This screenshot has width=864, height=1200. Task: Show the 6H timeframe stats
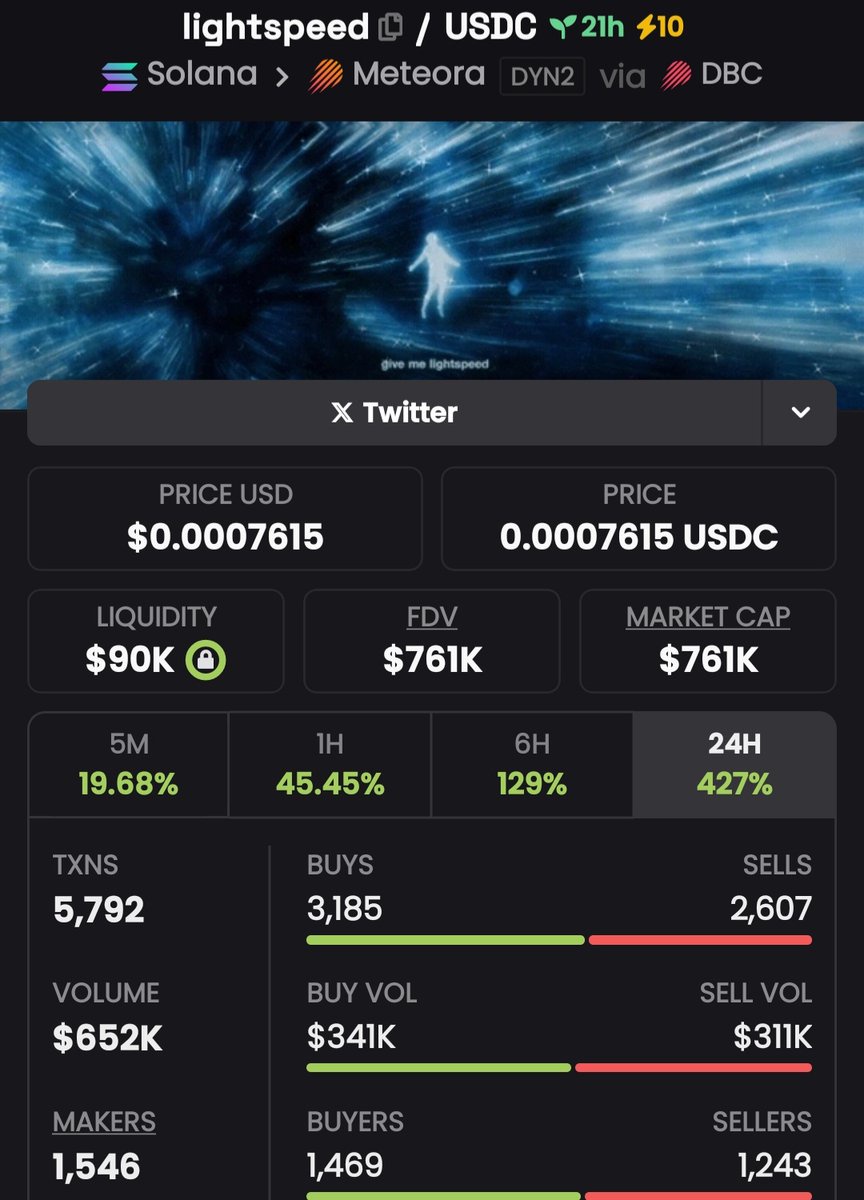(532, 765)
